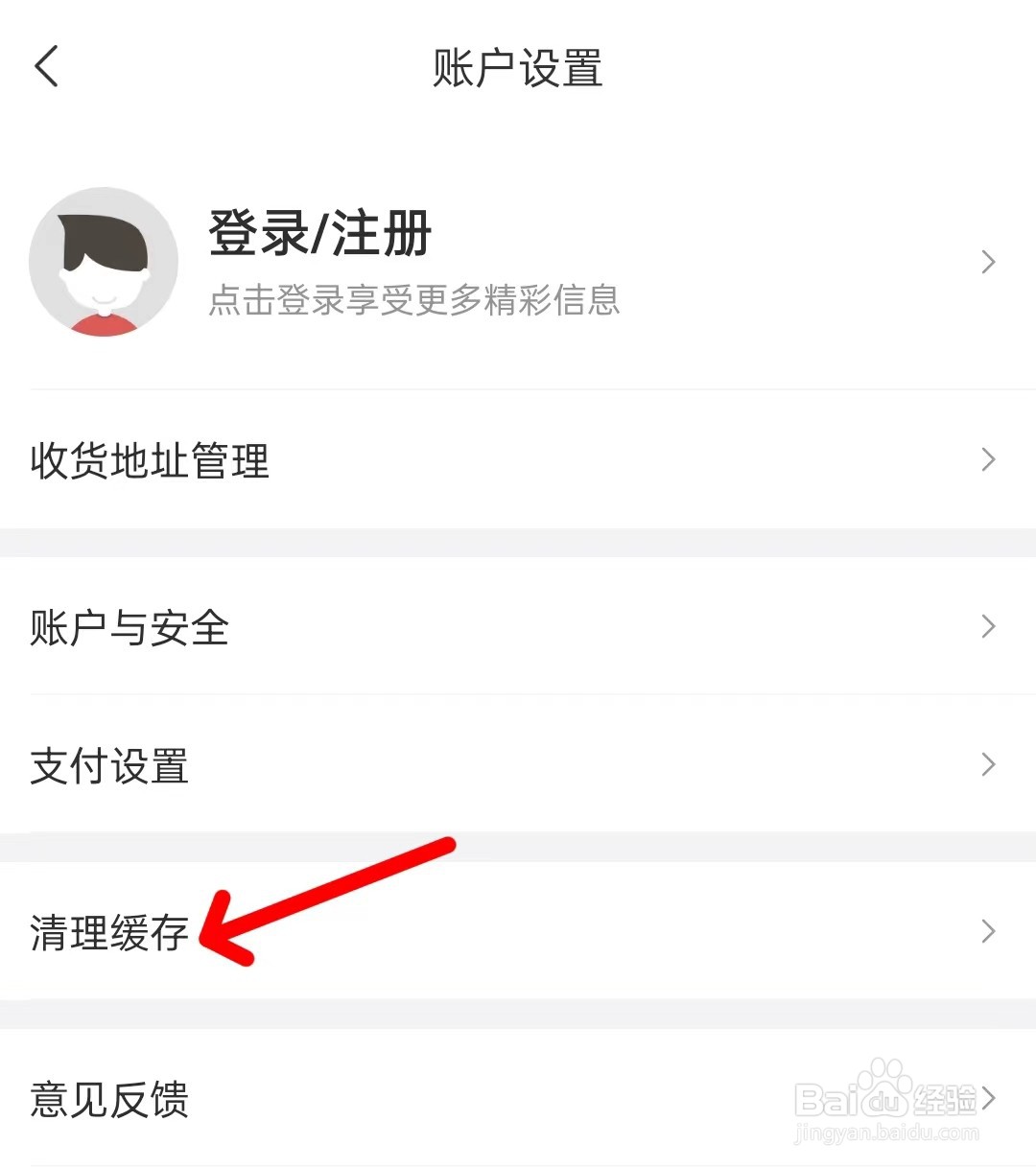Open 收货地址管理 using its right chevron
Viewport: 1036px width, 1168px height.
(989, 460)
